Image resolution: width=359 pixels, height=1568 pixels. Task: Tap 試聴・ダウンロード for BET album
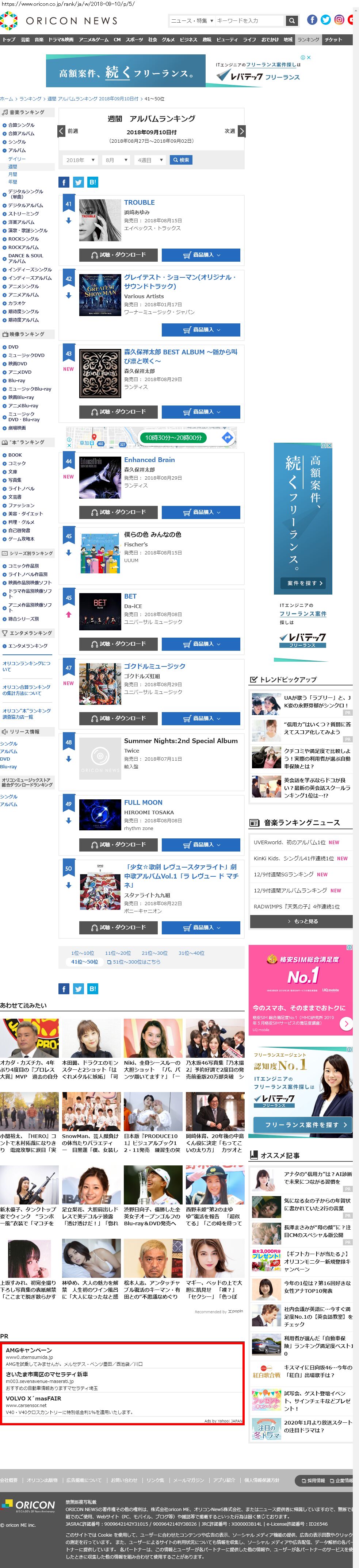(118, 643)
